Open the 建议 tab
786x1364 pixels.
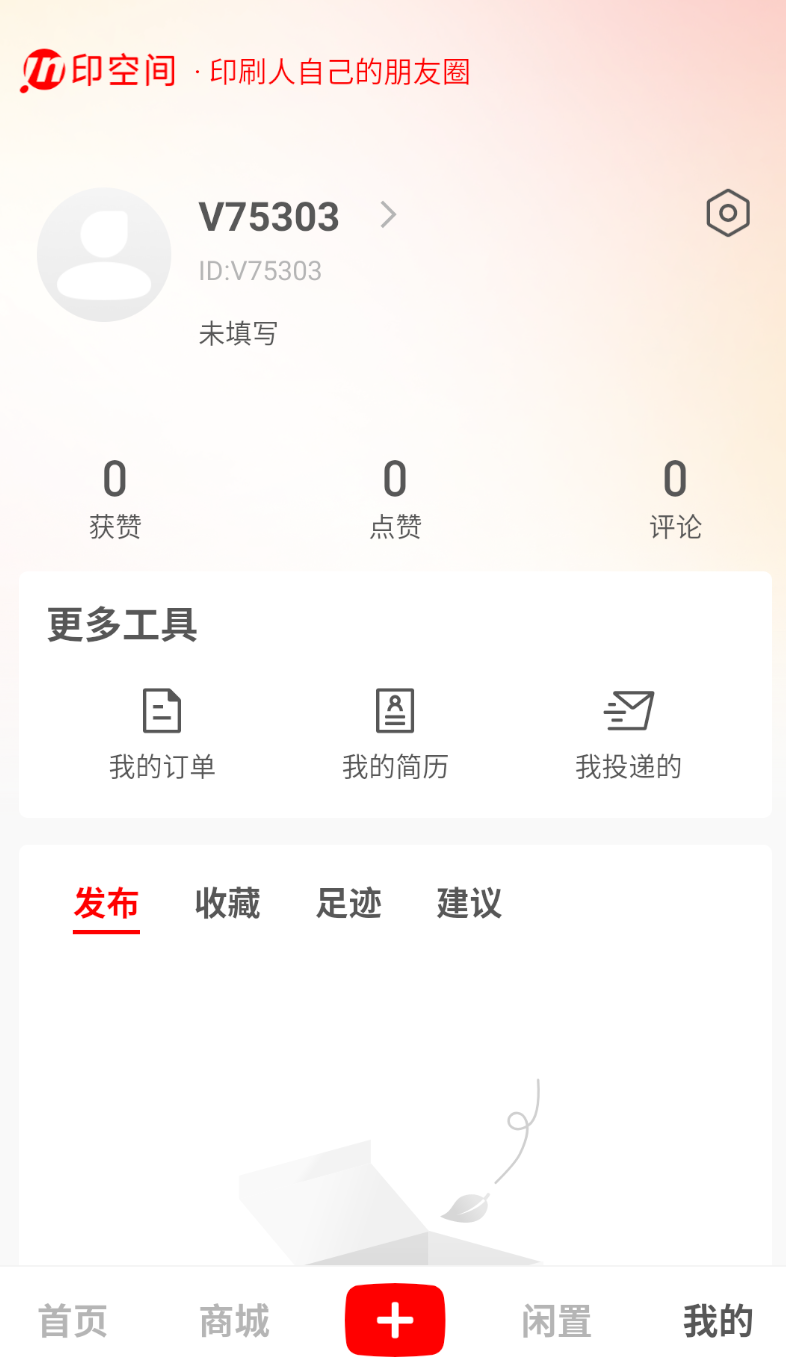467,903
